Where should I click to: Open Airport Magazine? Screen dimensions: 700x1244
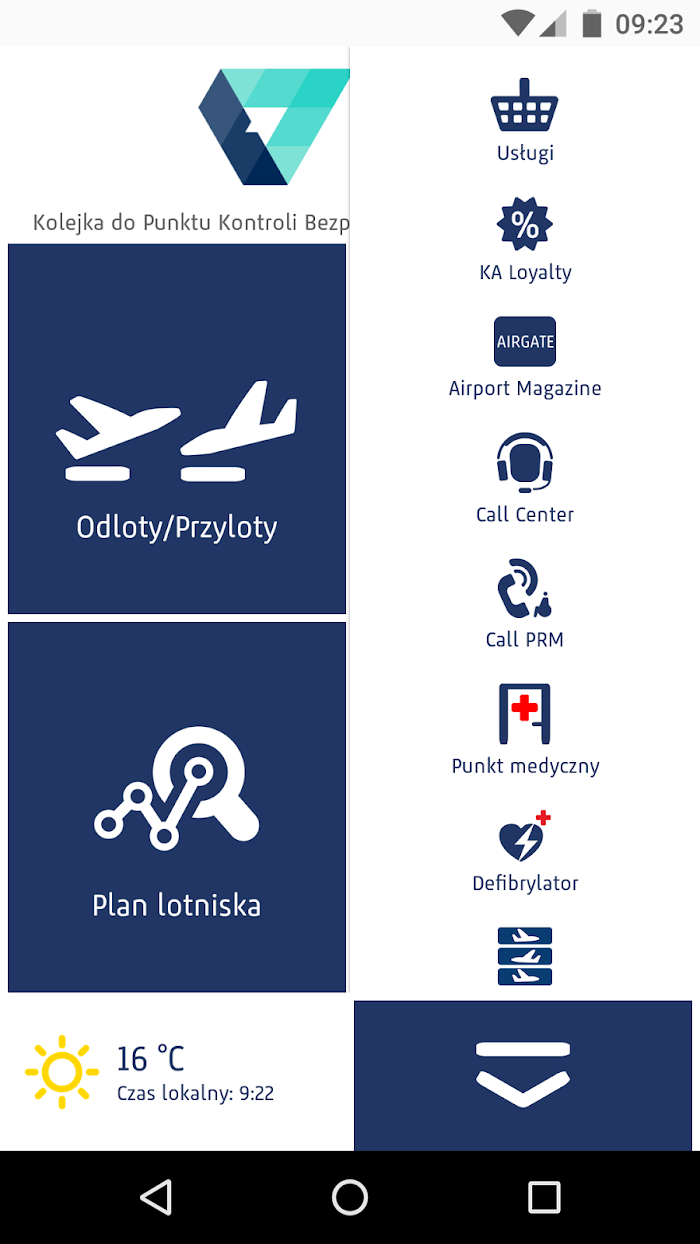coord(525,358)
